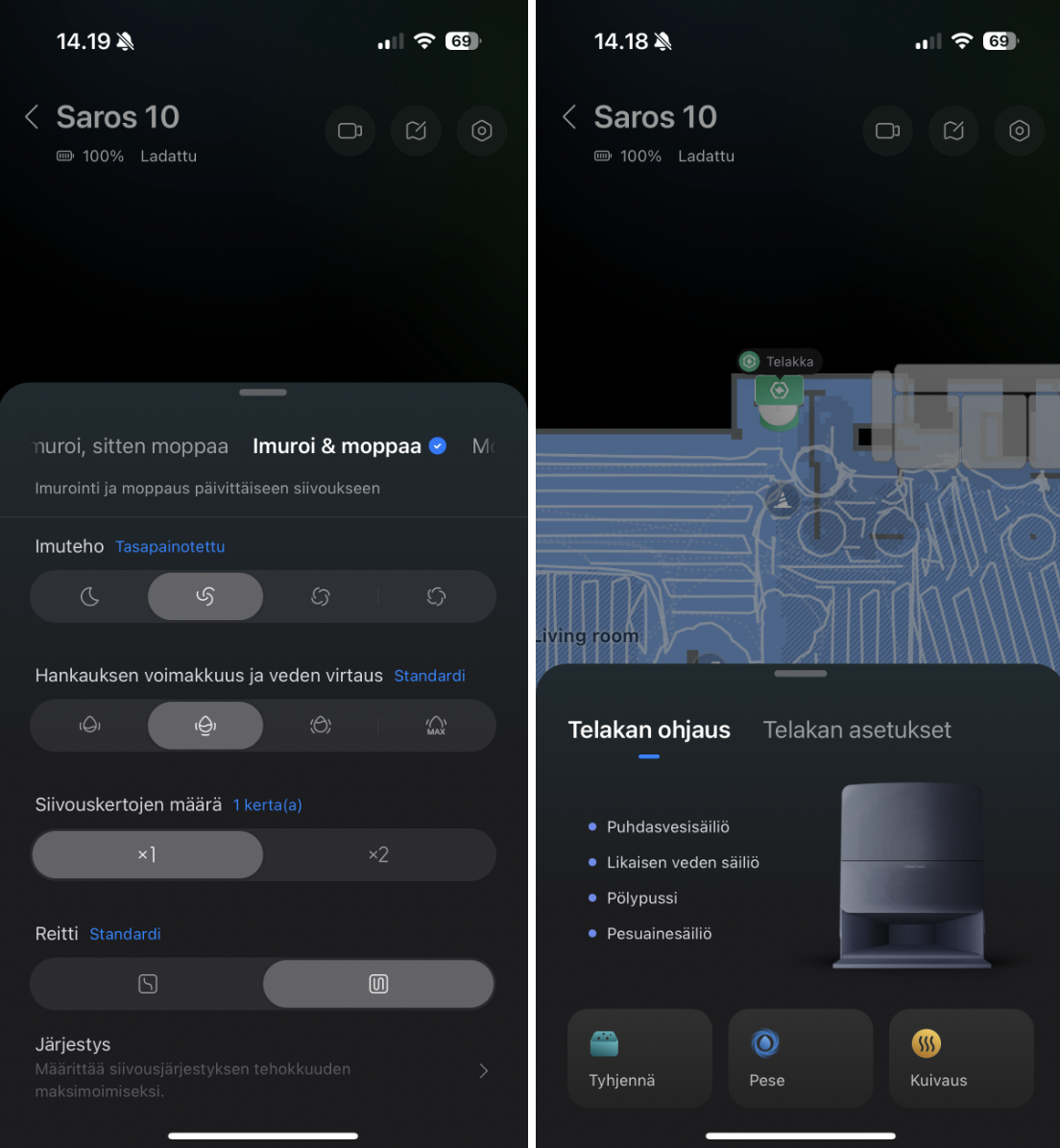This screenshot has height=1148, width=1060.
Task: Set cleaning passes to ×2
Action: coord(378,854)
